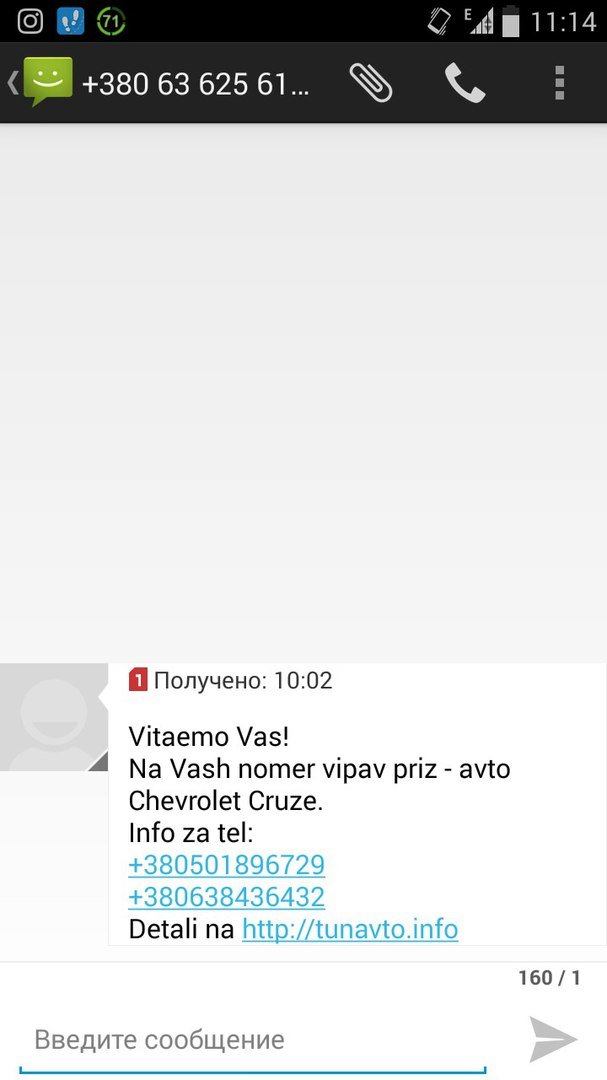Tap the phone link +380638436432
The width and height of the screenshot is (607, 1080).
point(227,897)
